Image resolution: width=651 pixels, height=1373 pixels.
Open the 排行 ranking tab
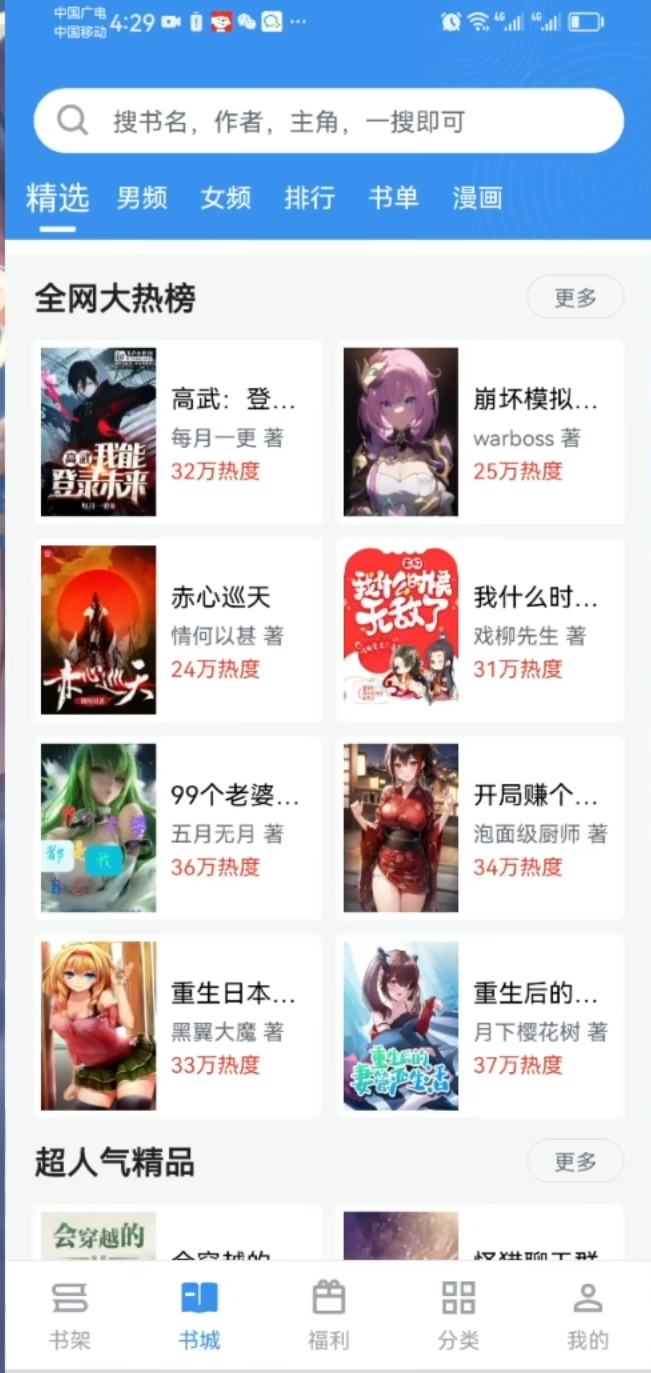(309, 198)
